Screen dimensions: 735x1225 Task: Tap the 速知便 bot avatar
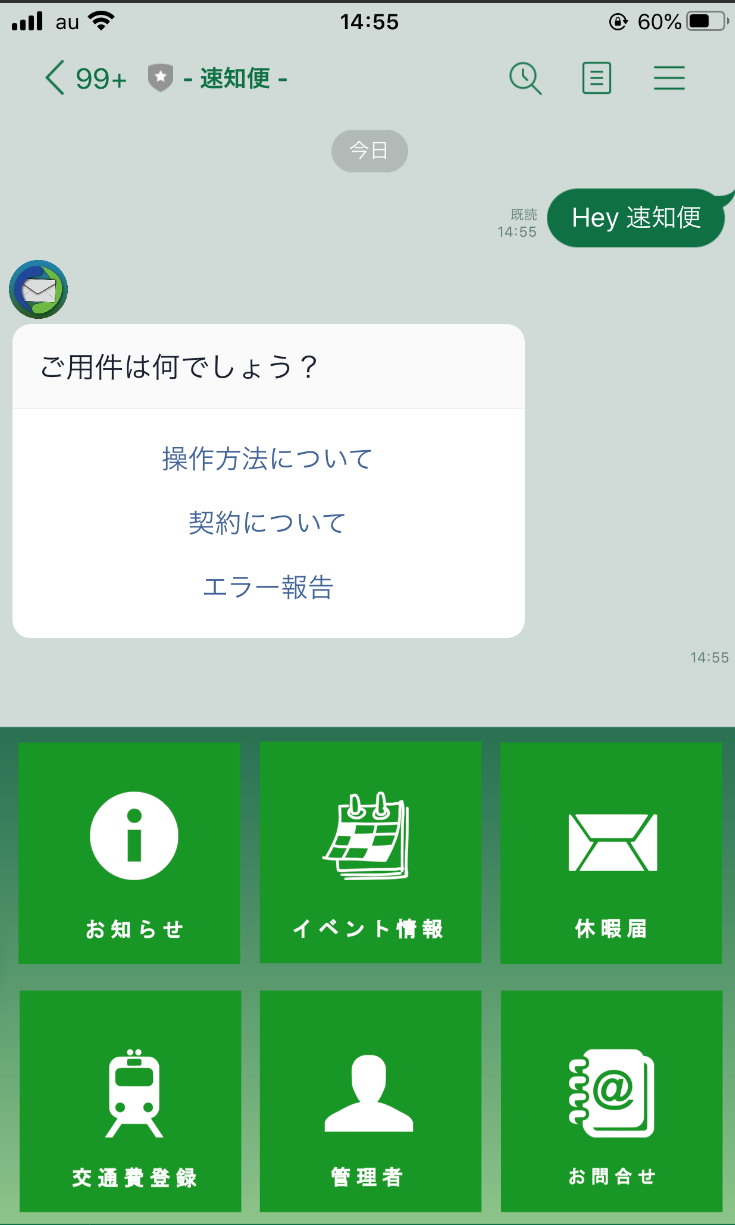(x=38, y=289)
